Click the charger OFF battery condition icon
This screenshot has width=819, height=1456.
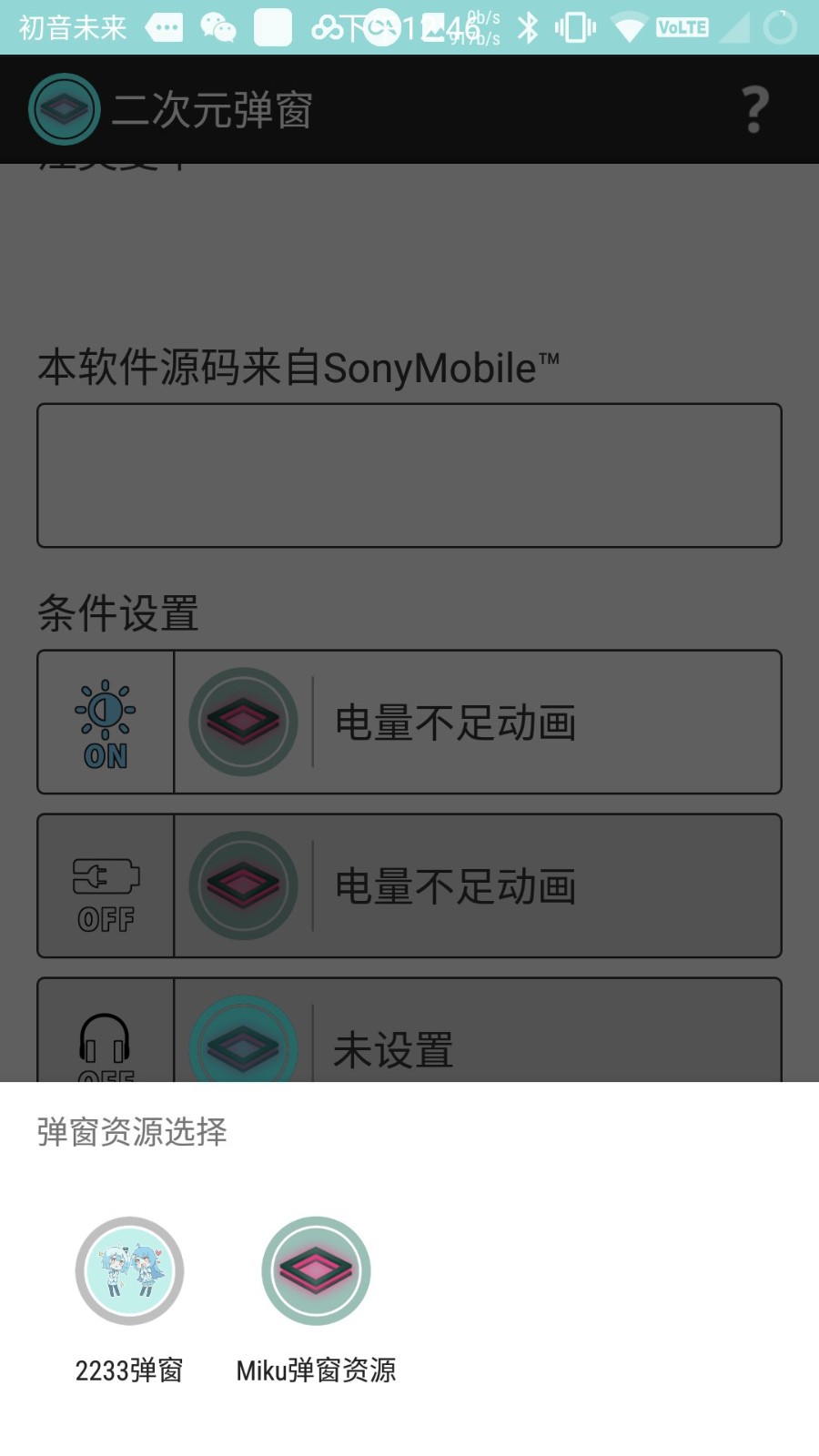(105, 885)
